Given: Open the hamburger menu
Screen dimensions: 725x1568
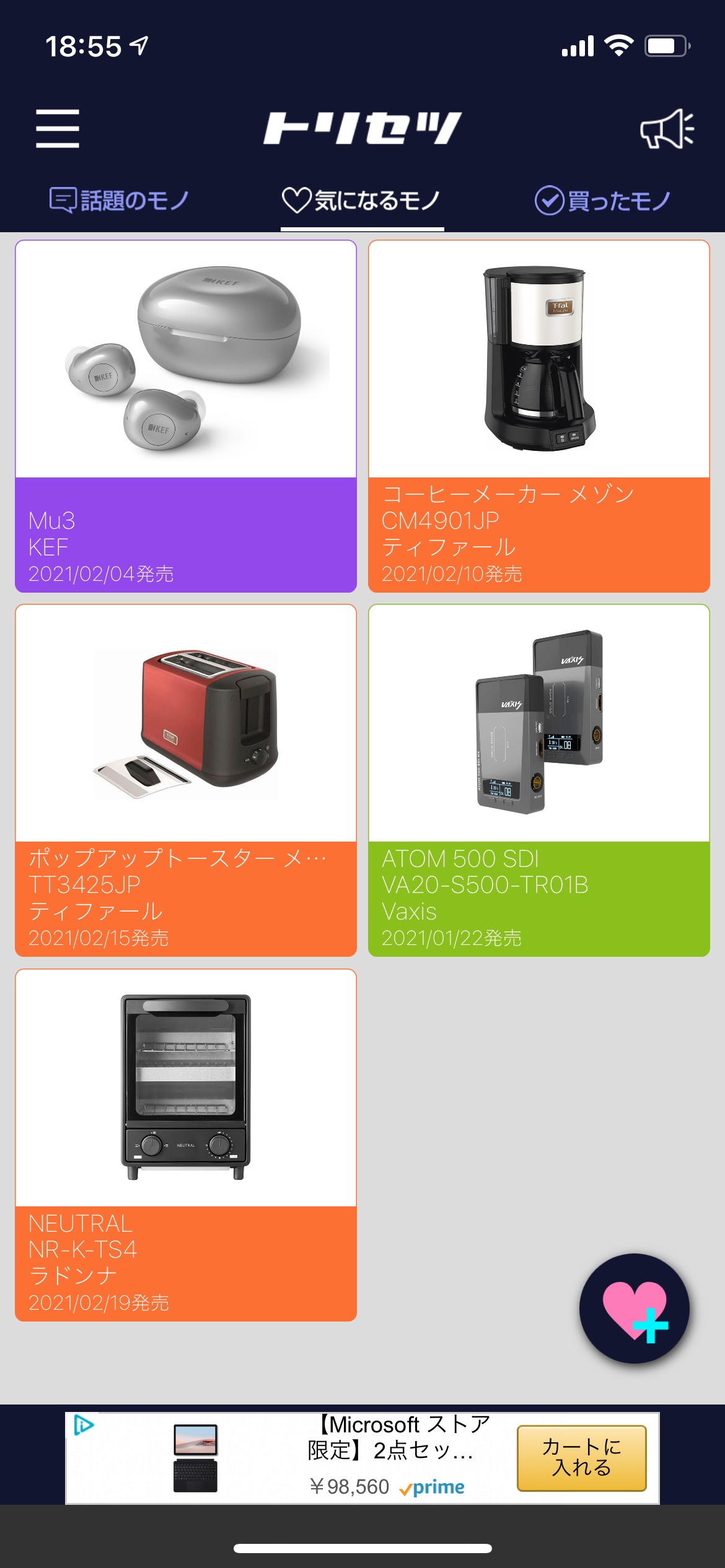Looking at the screenshot, I should [x=58, y=128].
